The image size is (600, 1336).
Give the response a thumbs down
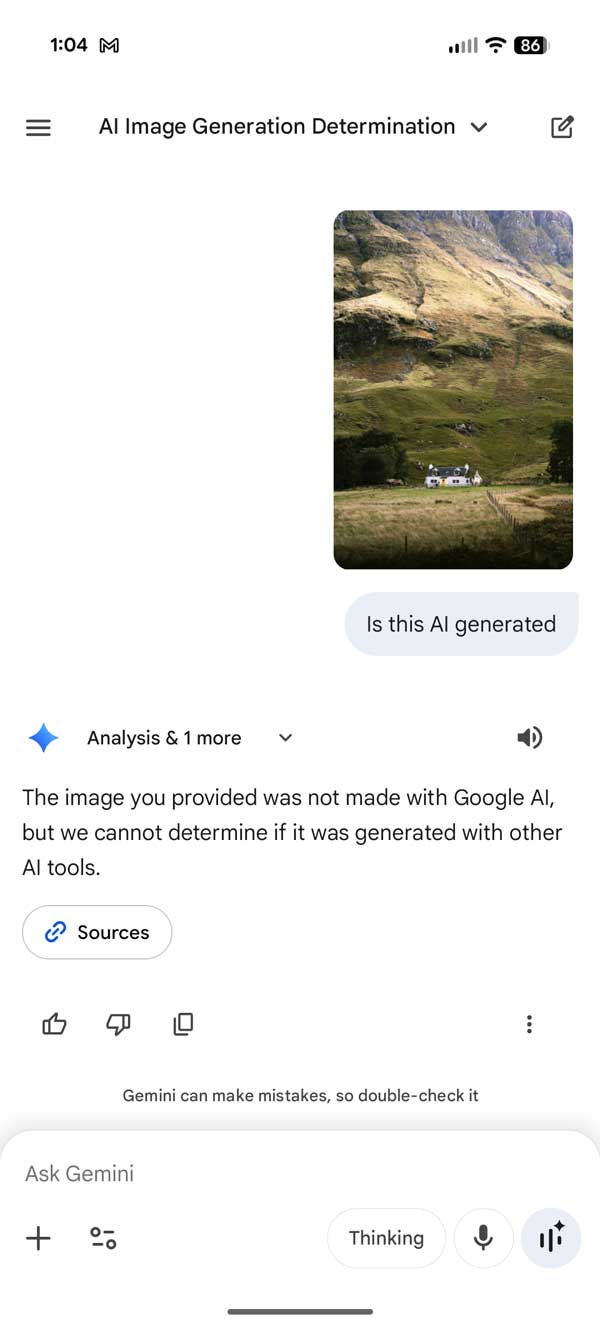(x=118, y=1024)
